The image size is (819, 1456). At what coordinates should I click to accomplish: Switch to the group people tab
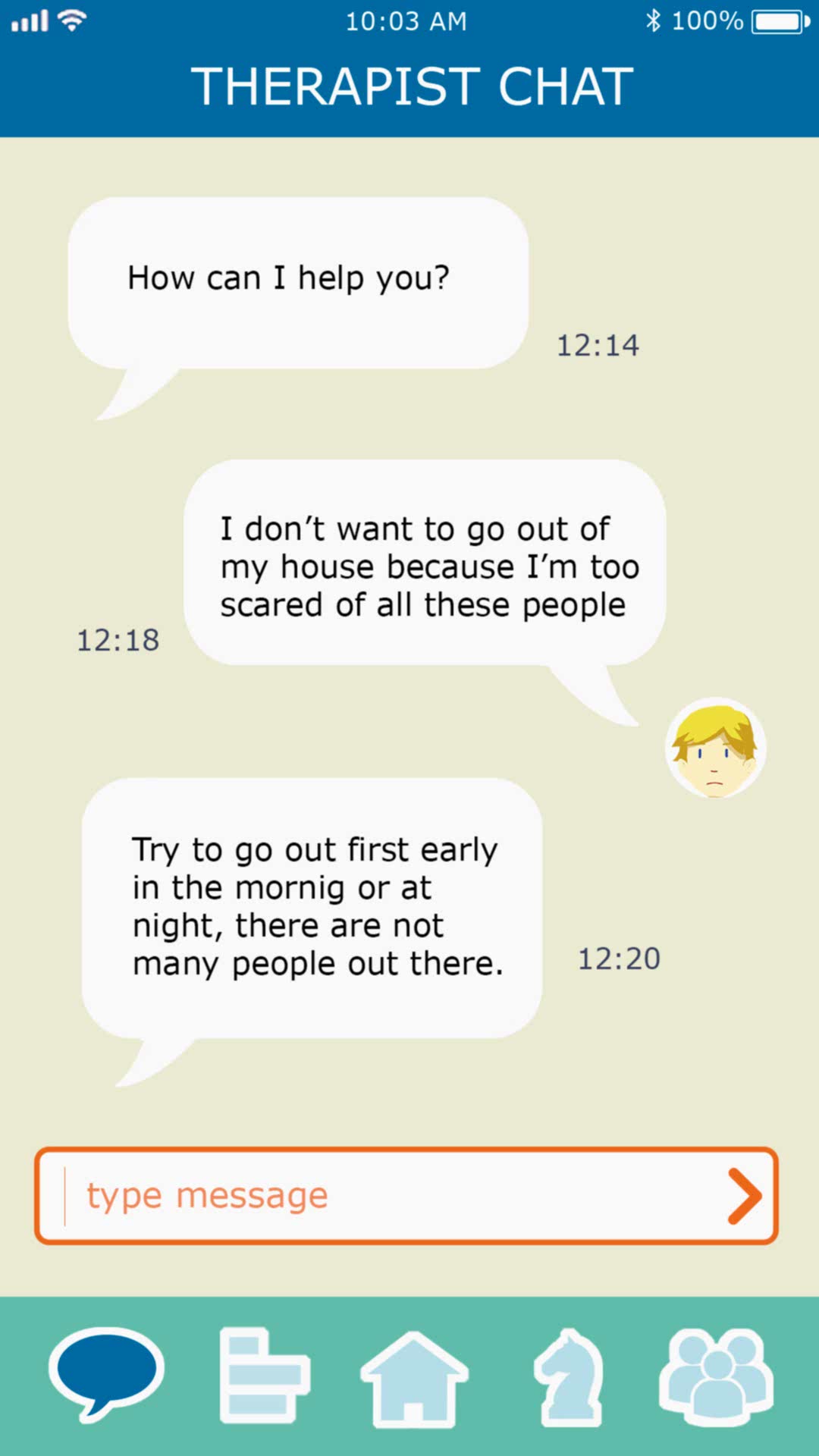tap(717, 1376)
